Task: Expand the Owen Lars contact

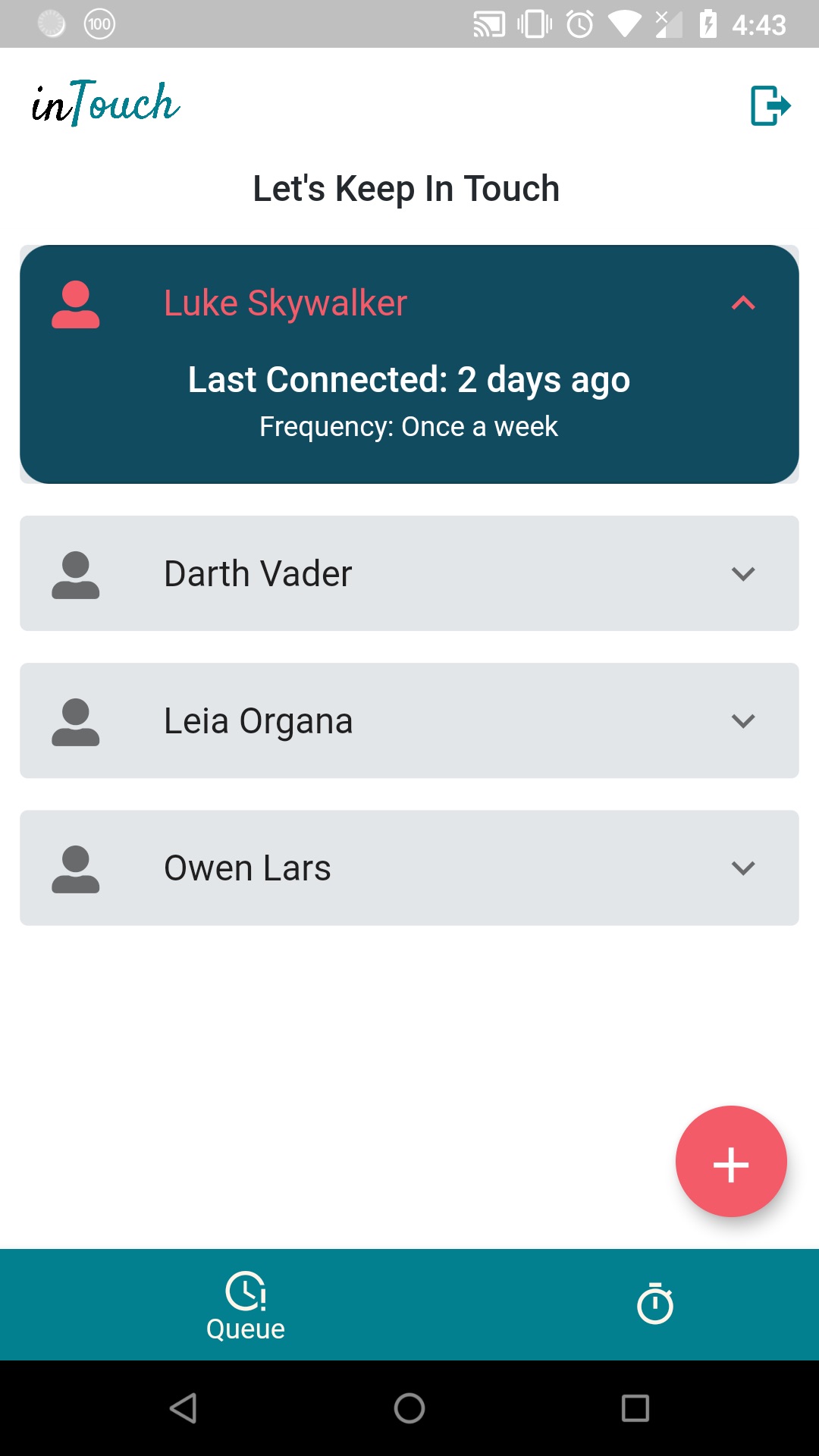Action: (409, 868)
